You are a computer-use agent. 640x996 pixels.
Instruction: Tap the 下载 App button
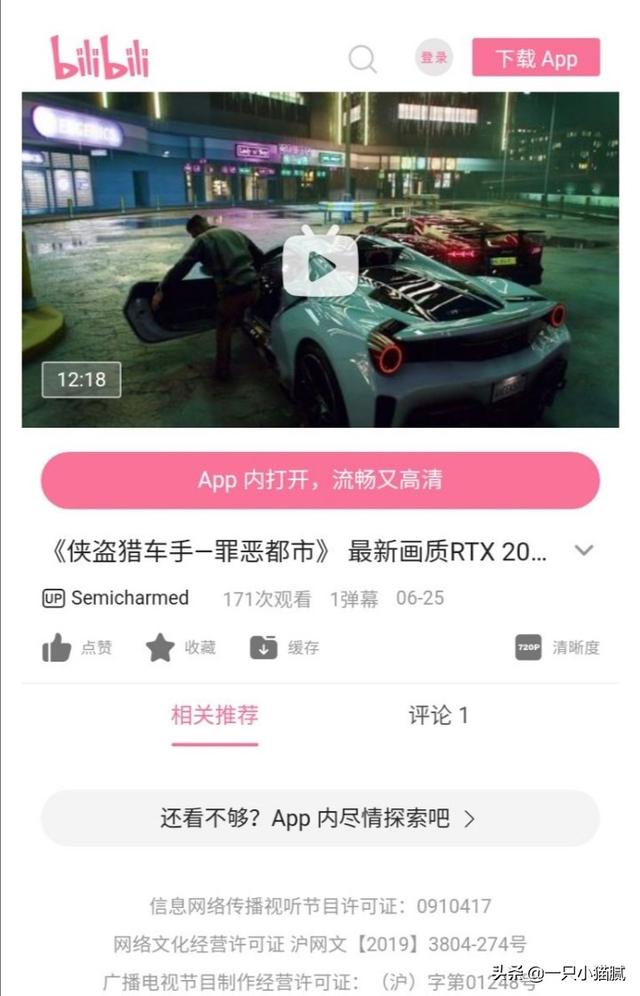pos(536,58)
